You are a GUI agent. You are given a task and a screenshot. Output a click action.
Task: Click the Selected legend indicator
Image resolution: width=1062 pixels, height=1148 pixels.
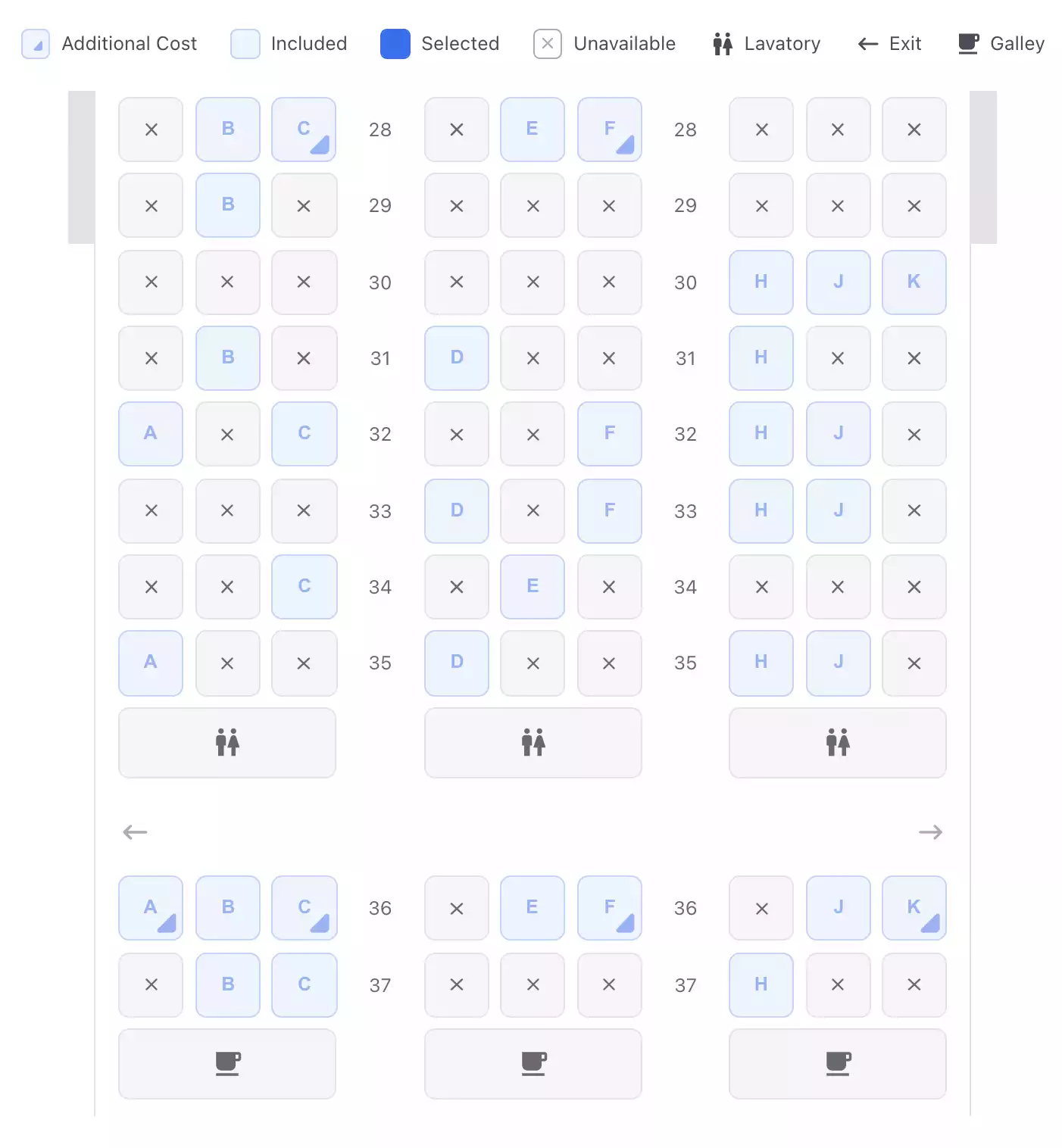click(395, 44)
